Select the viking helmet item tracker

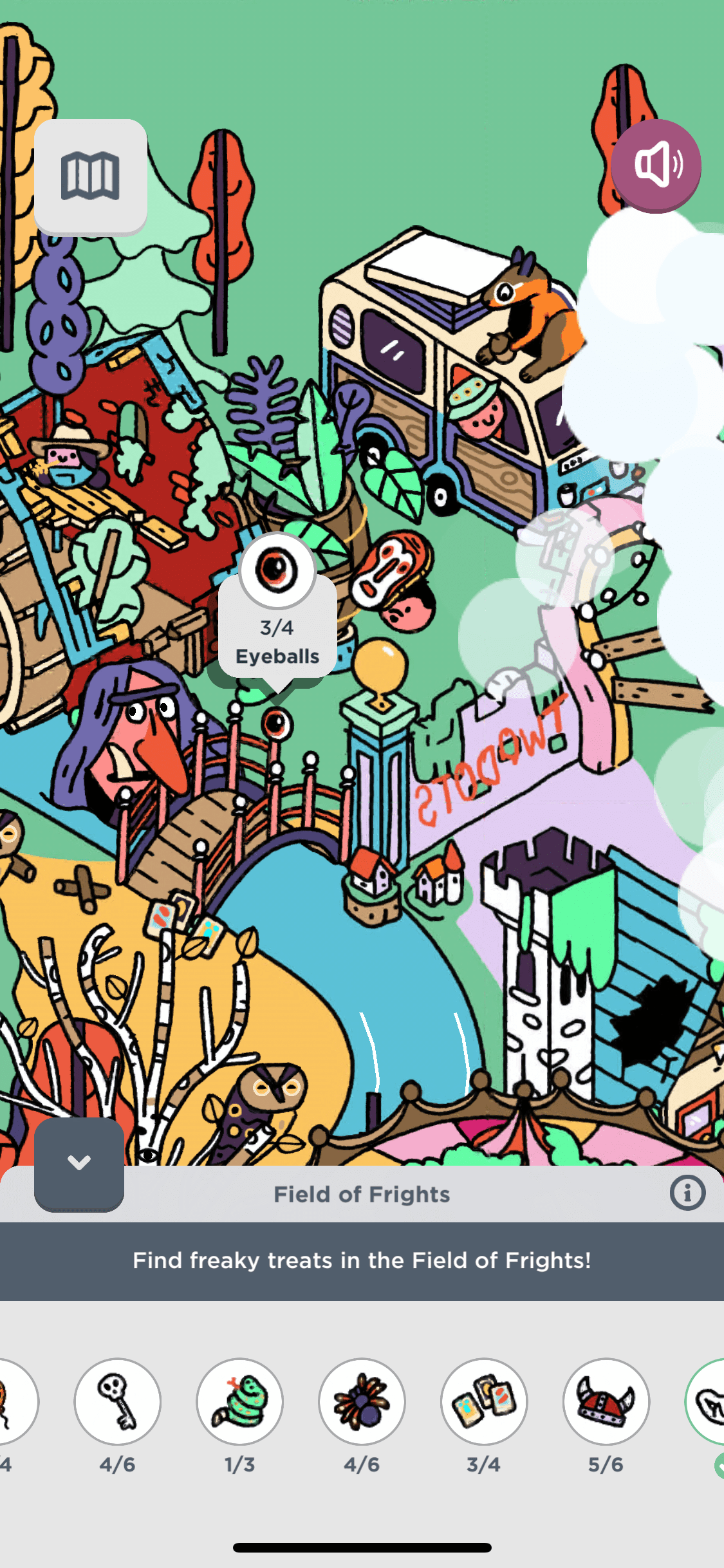(x=606, y=1401)
